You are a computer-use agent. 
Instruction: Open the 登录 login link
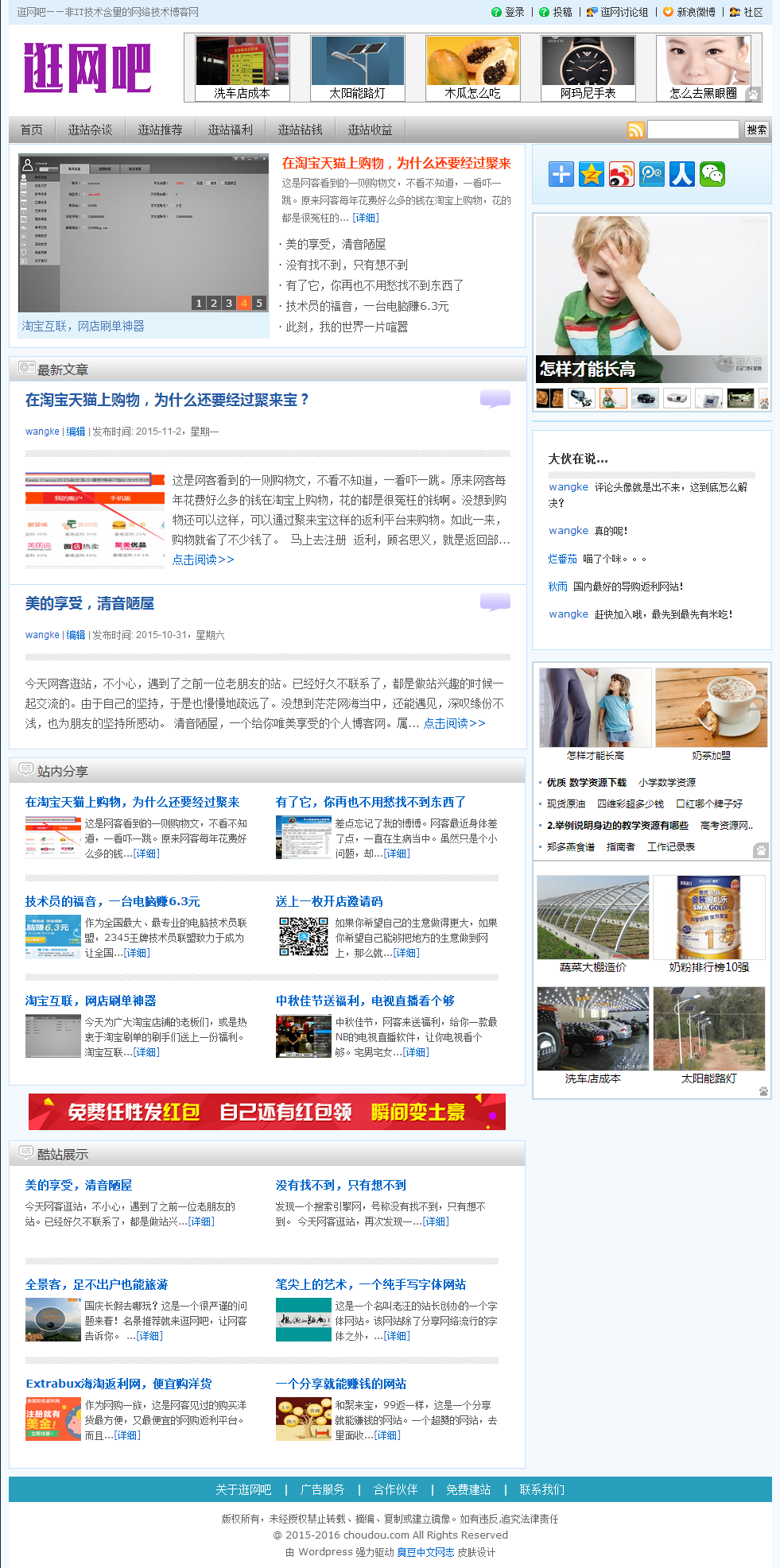pos(514,12)
